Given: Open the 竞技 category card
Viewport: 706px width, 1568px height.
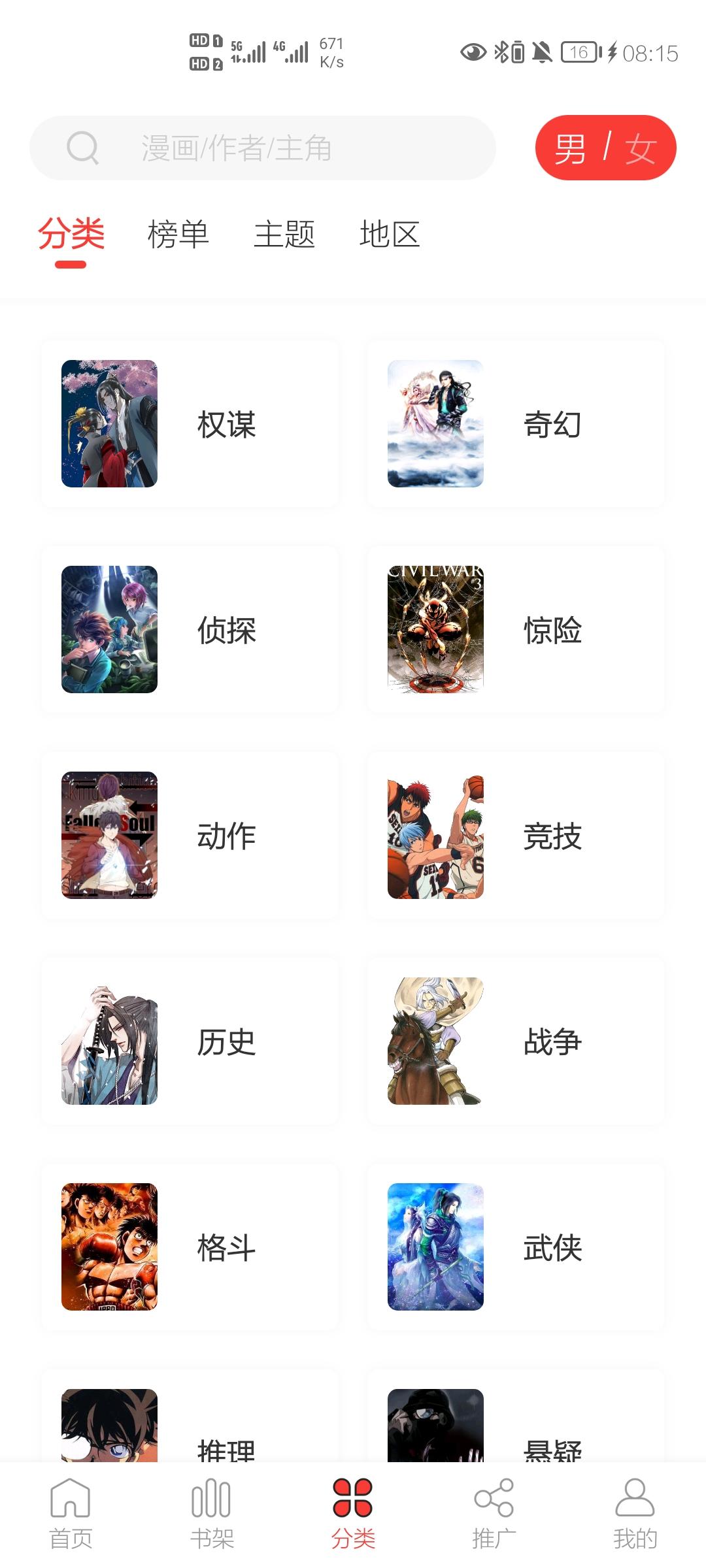Looking at the screenshot, I should click(516, 835).
